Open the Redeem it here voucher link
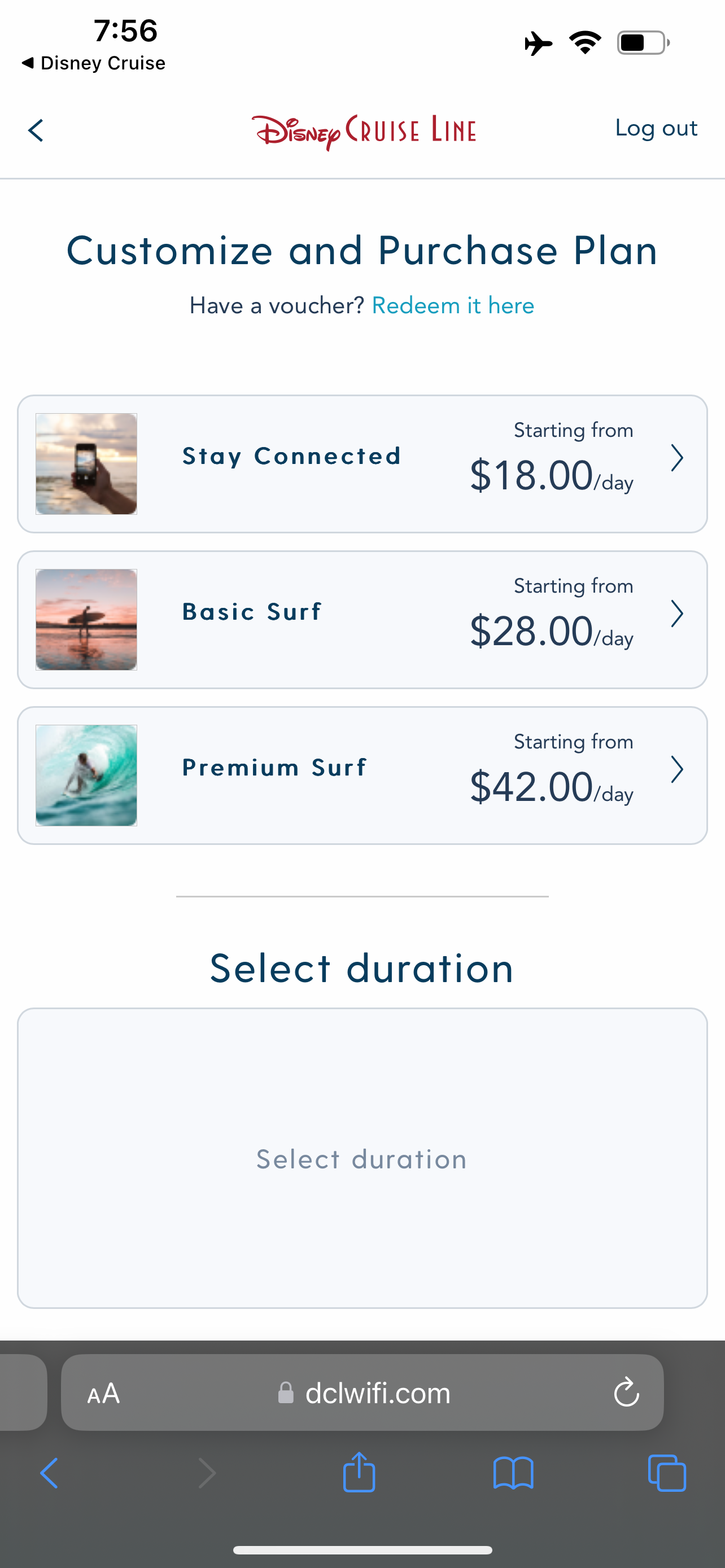Viewport: 725px width, 1568px height. (452, 305)
